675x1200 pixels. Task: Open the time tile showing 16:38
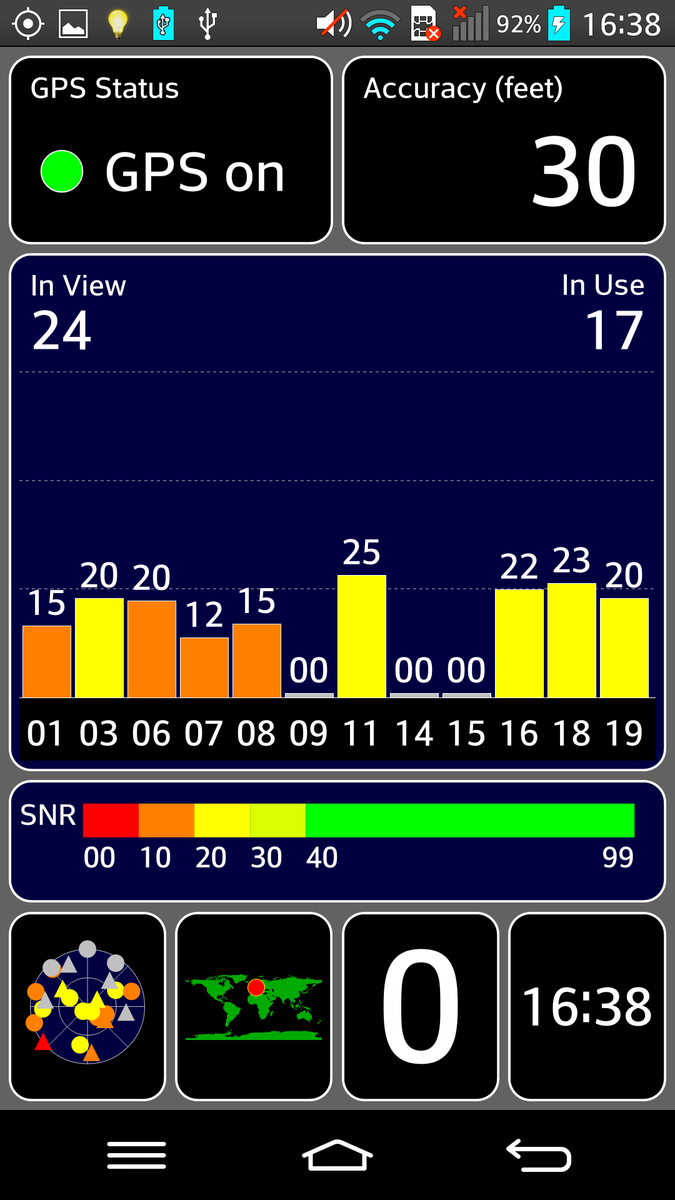pyautogui.click(x=587, y=1006)
